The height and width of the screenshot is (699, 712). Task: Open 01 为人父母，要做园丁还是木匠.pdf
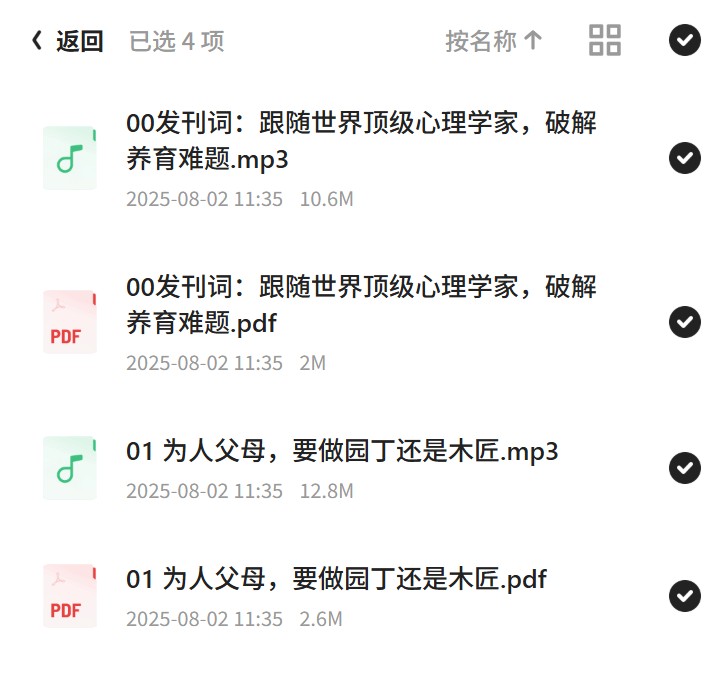click(345, 597)
